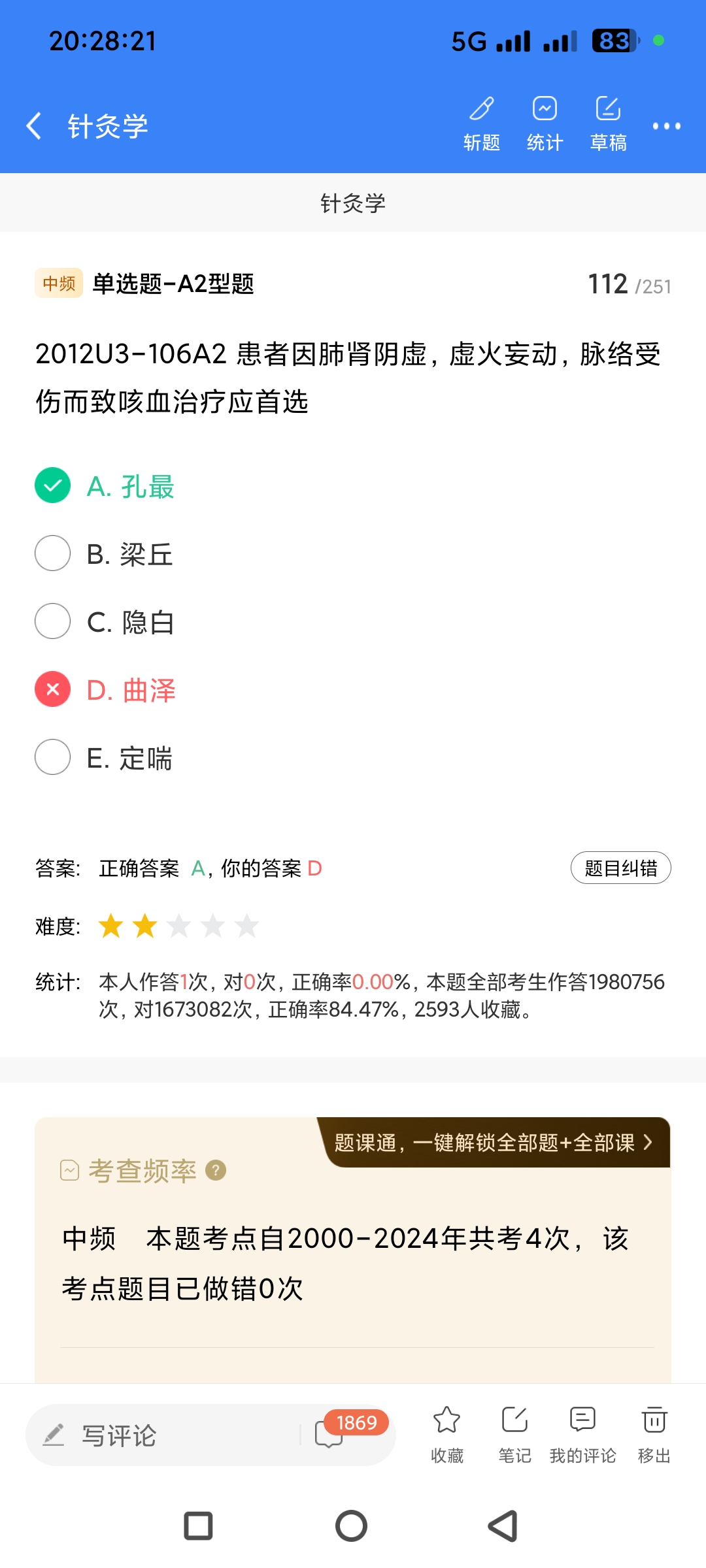Open 我的评论
This screenshot has width=706, height=1568.
582,1434
